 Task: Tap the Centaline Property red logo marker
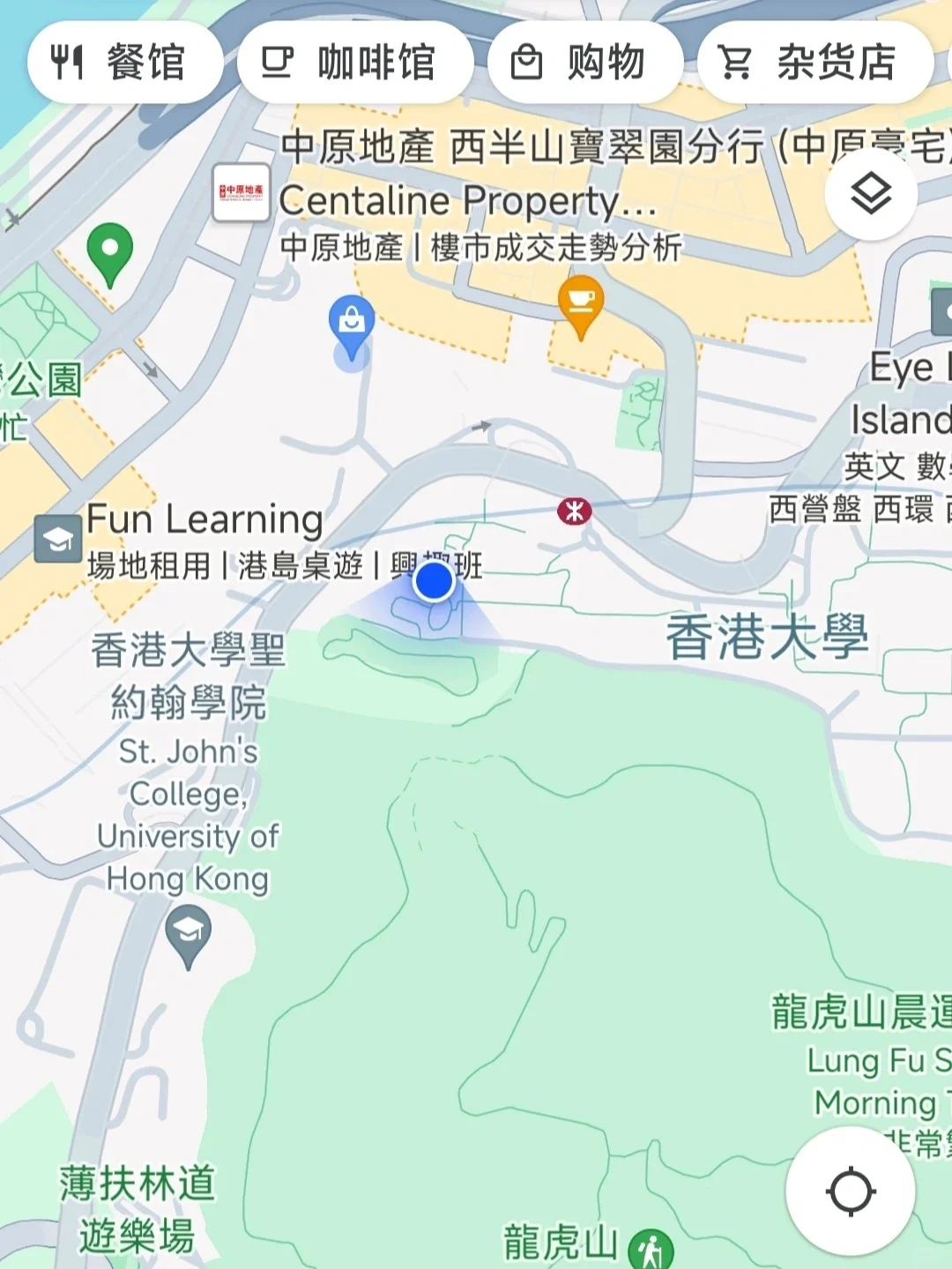pos(242,193)
